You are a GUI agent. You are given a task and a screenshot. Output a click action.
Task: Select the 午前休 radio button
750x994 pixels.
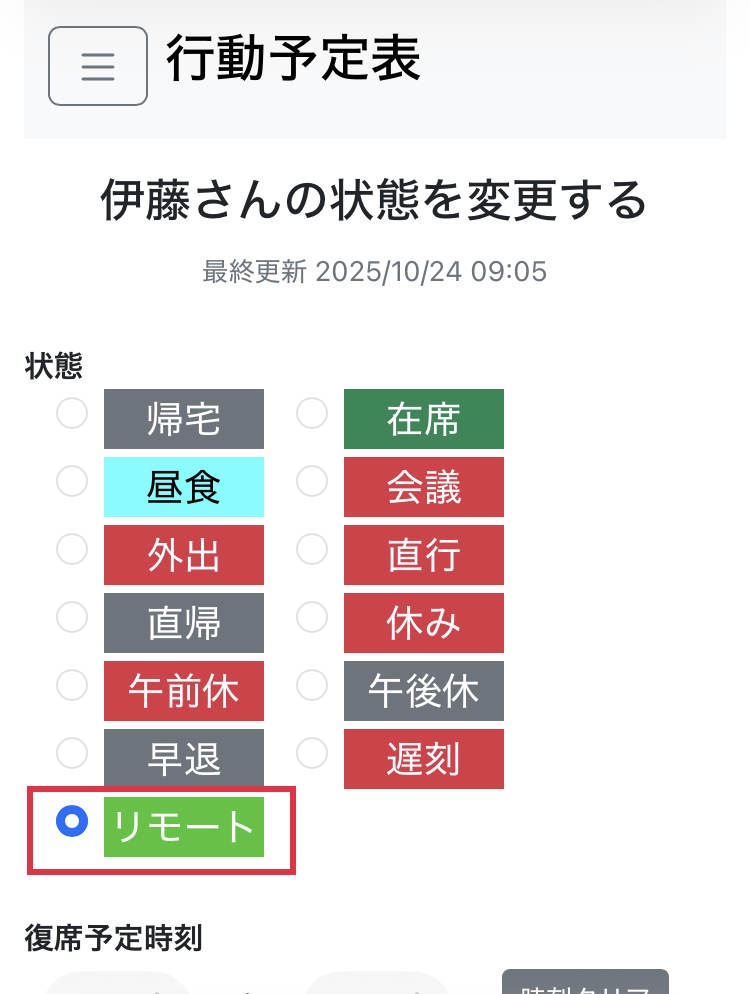click(71, 685)
